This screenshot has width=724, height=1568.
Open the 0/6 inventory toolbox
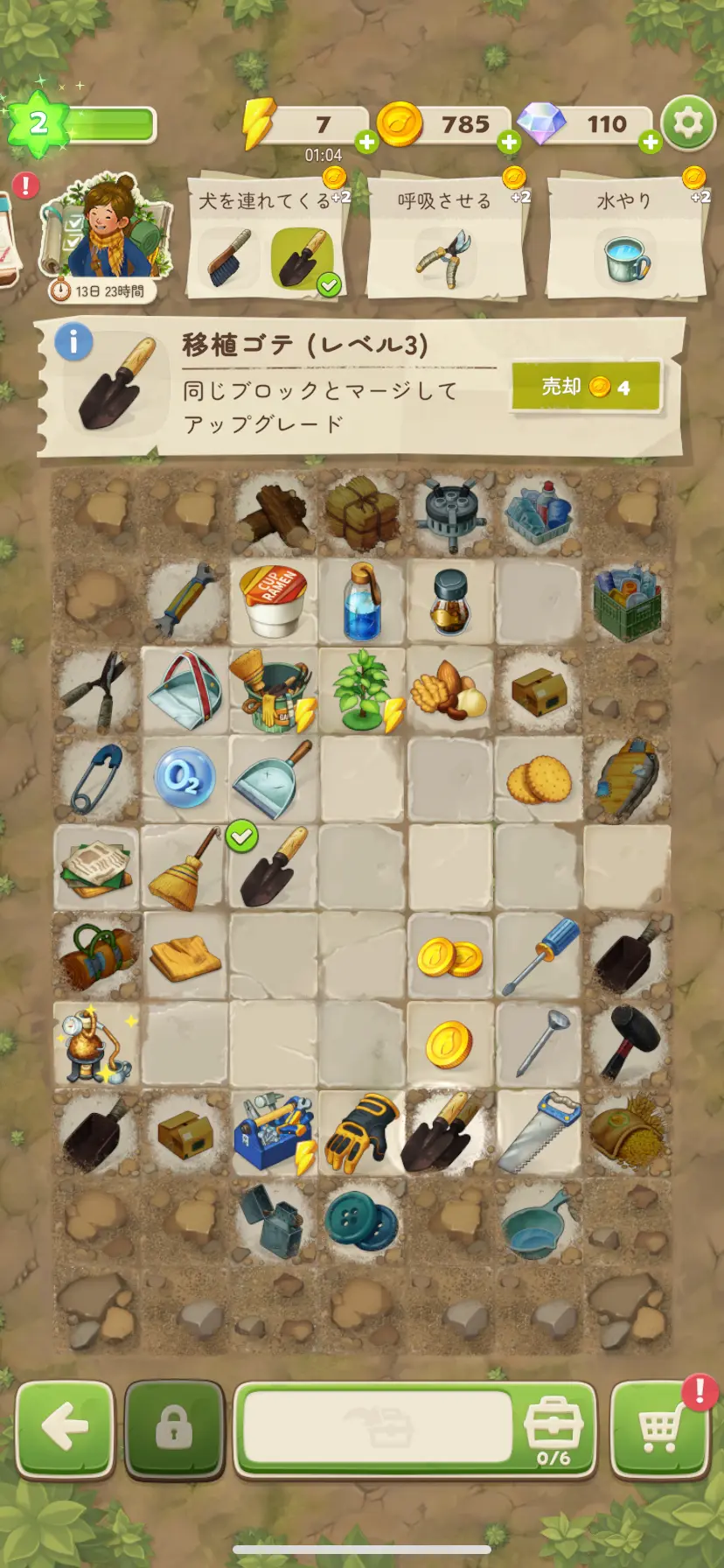554,1429
